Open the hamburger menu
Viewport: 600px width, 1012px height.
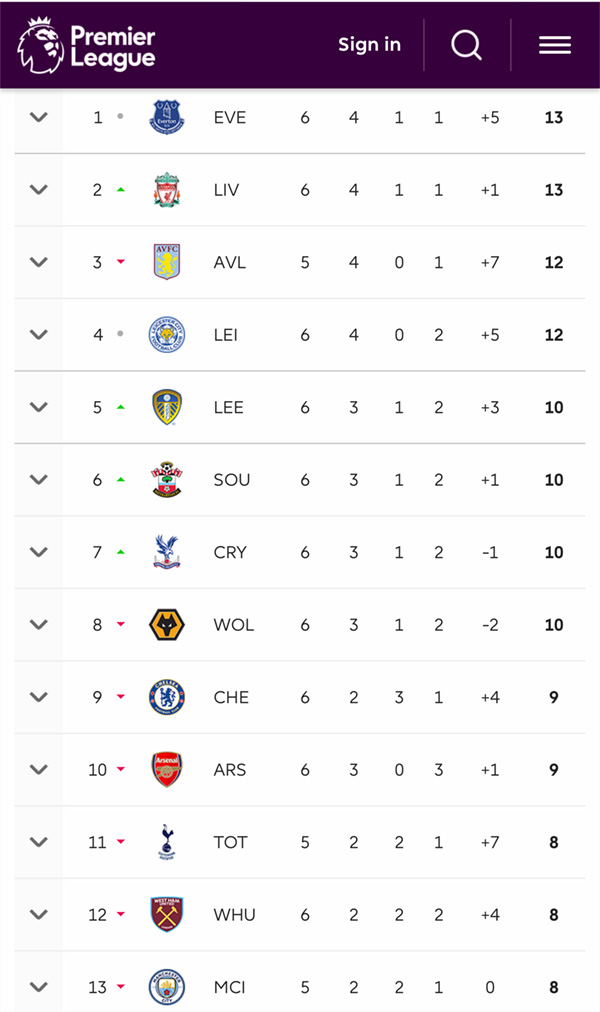click(555, 45)
